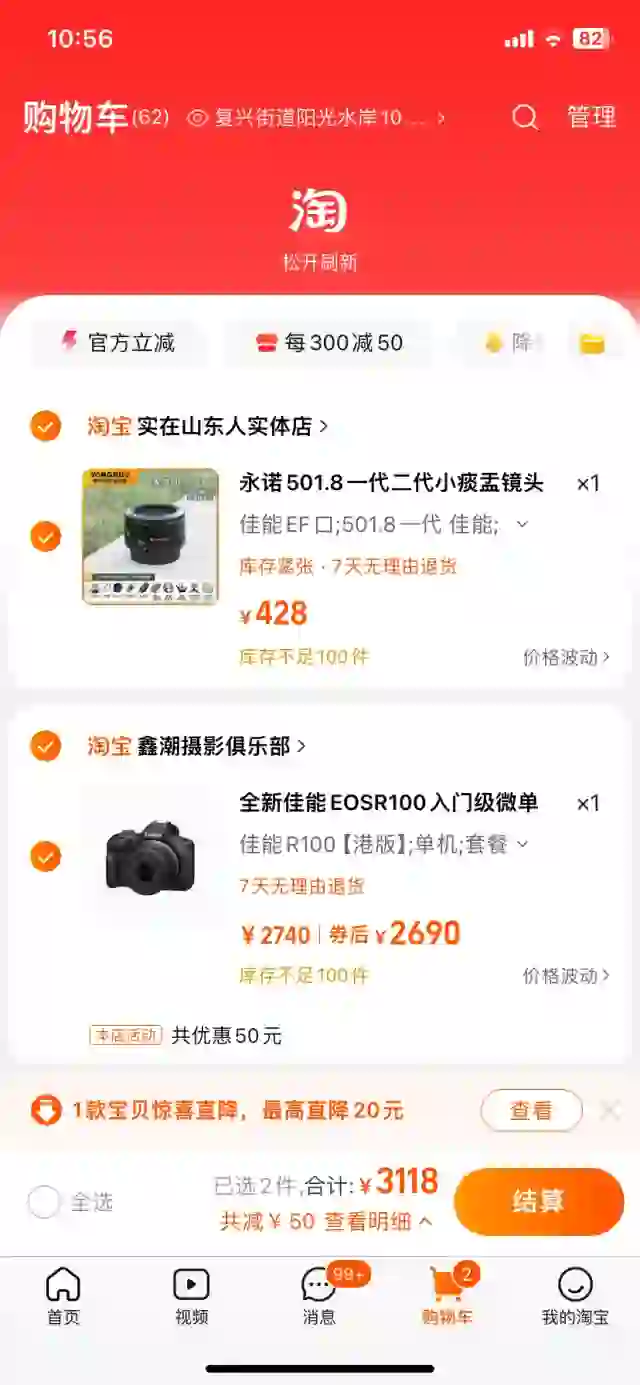This screenshot has height=1385, width=640.
Task: Switch to the 消息 tab
Action: pos(319,1297)
